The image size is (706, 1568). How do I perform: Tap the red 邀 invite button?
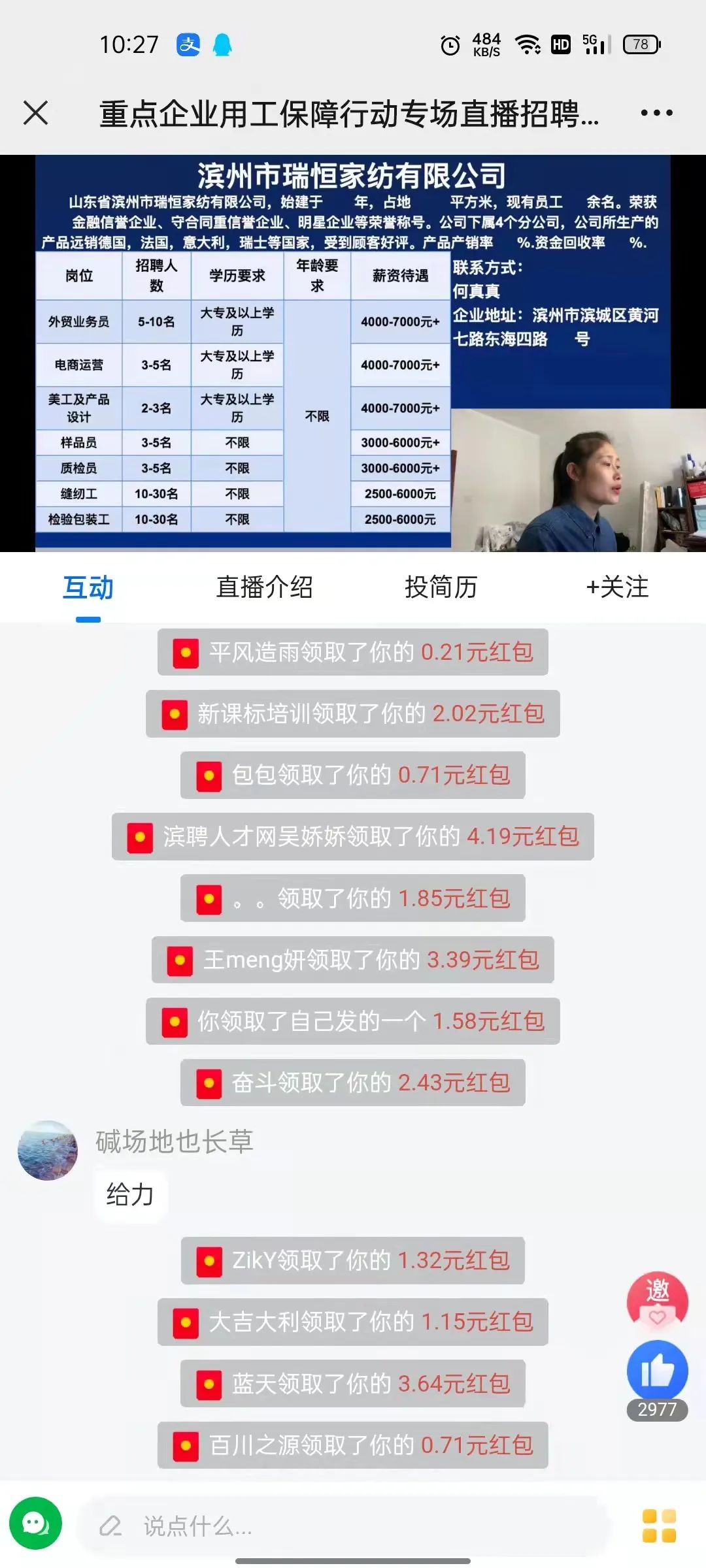pyautogui.click(x=657, y=1301)
